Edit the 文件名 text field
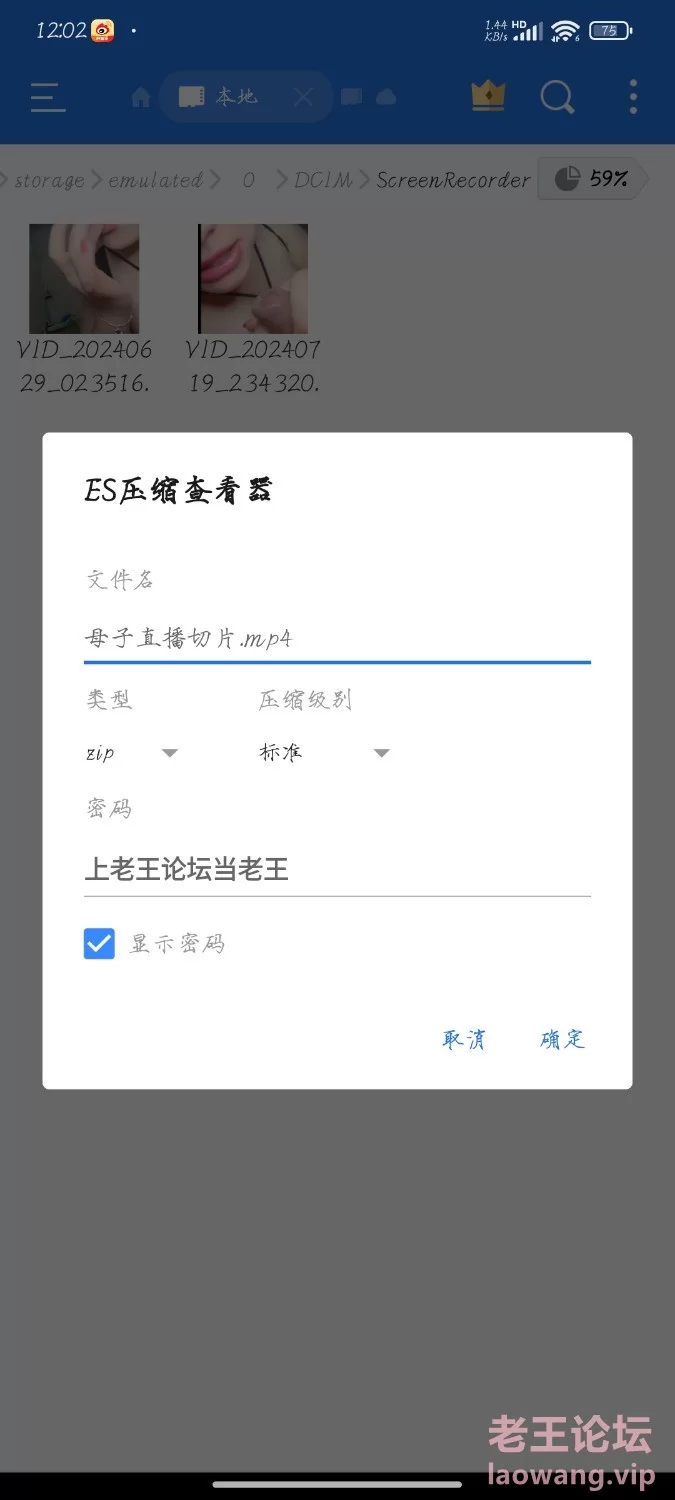 336,638
